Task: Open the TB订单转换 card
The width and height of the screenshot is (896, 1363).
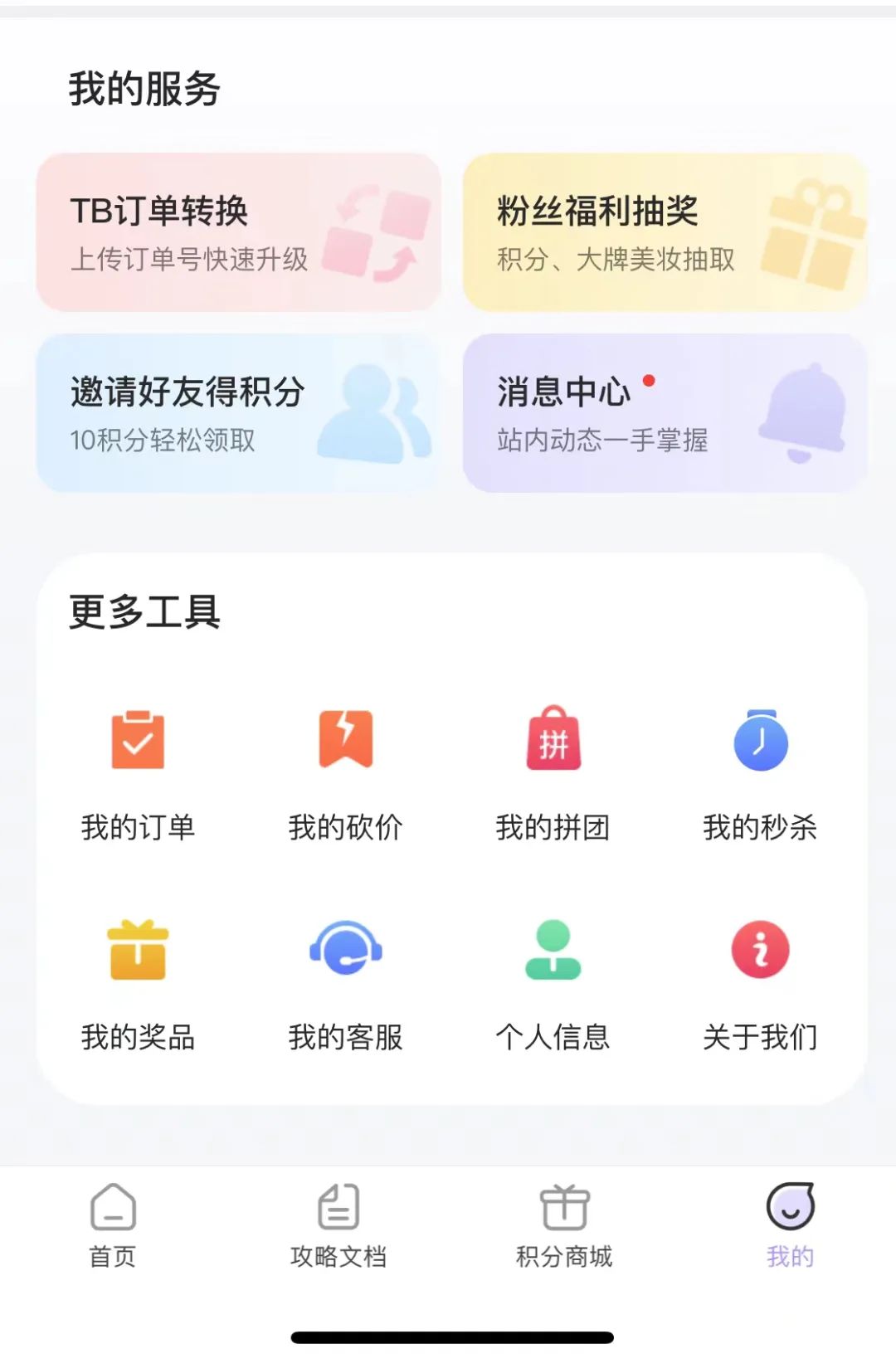Action: tap(238, 232)
